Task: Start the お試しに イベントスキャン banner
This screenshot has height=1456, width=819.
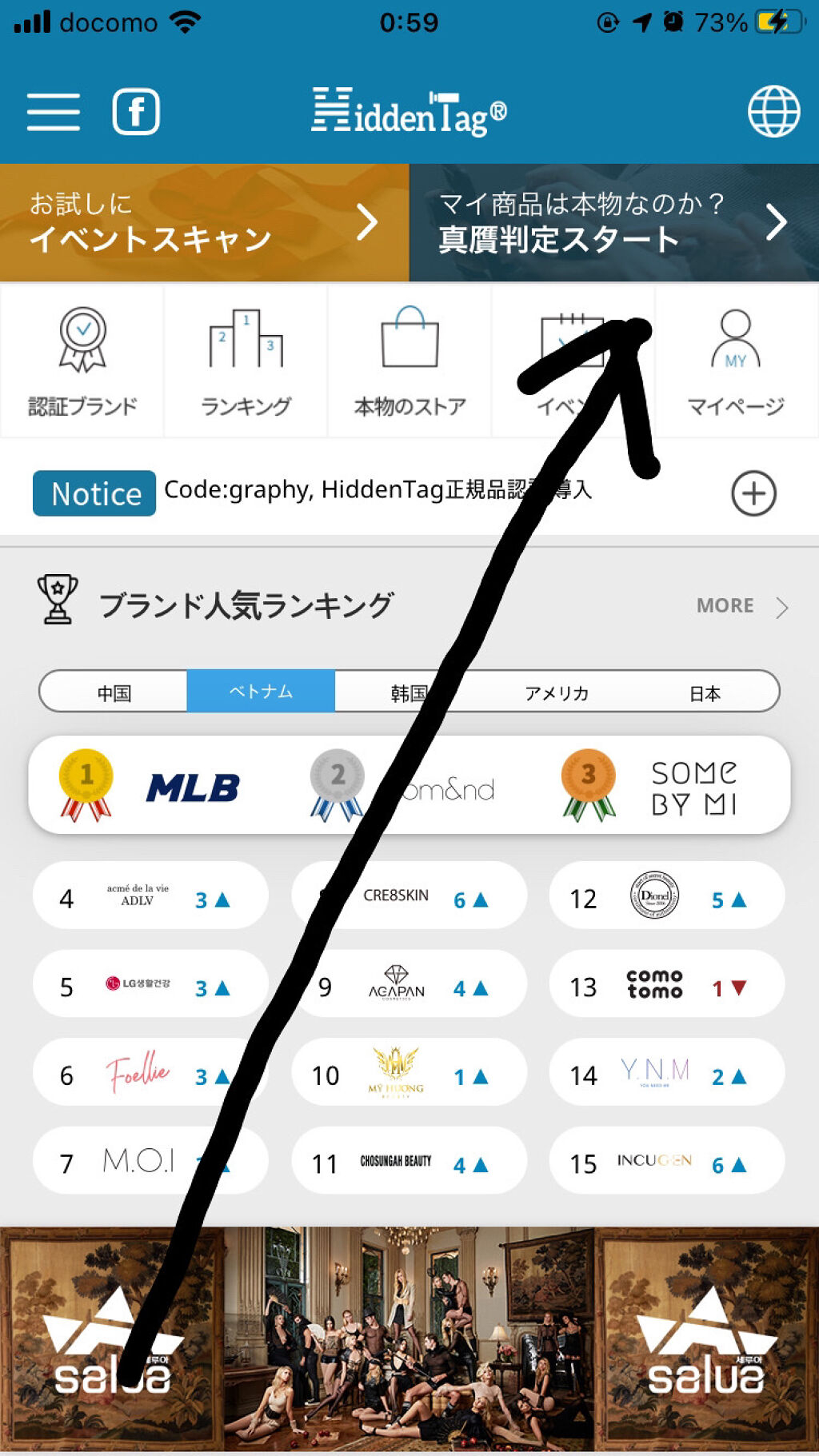Action: point(205,223)
